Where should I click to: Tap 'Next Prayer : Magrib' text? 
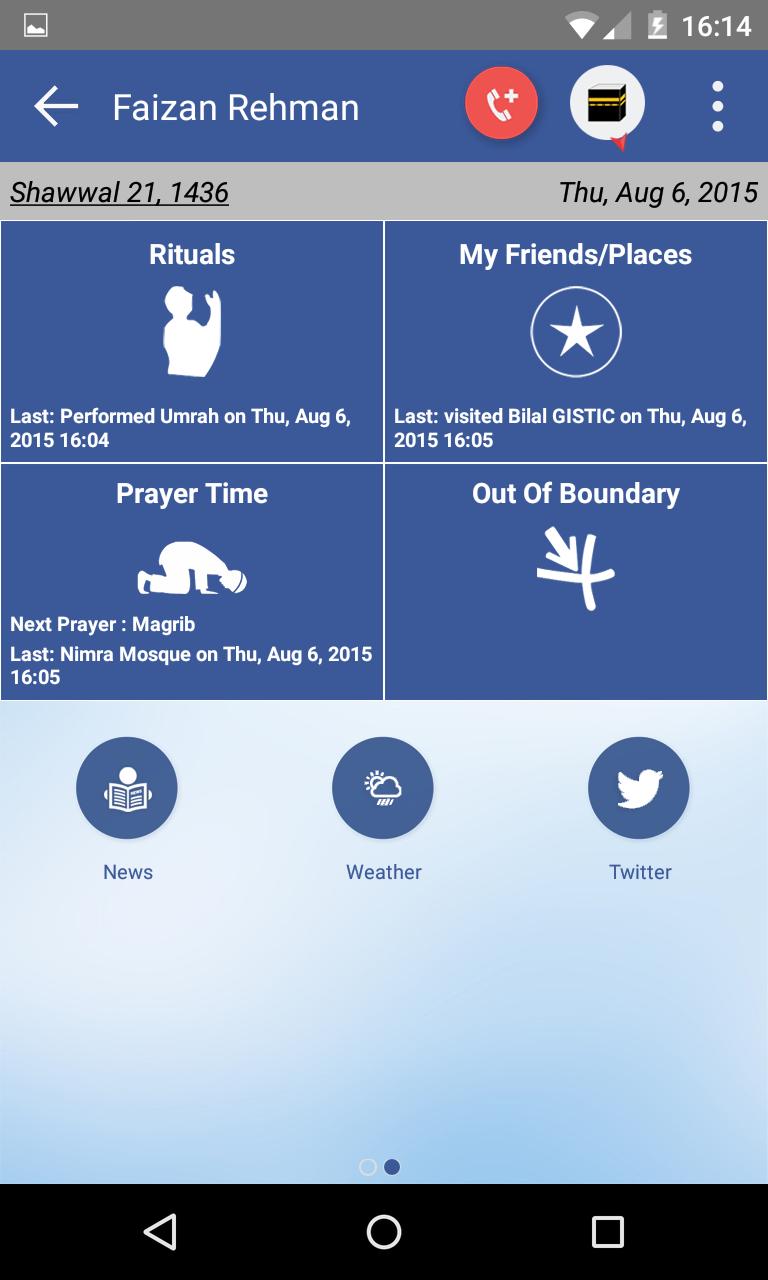pos(100,624)
